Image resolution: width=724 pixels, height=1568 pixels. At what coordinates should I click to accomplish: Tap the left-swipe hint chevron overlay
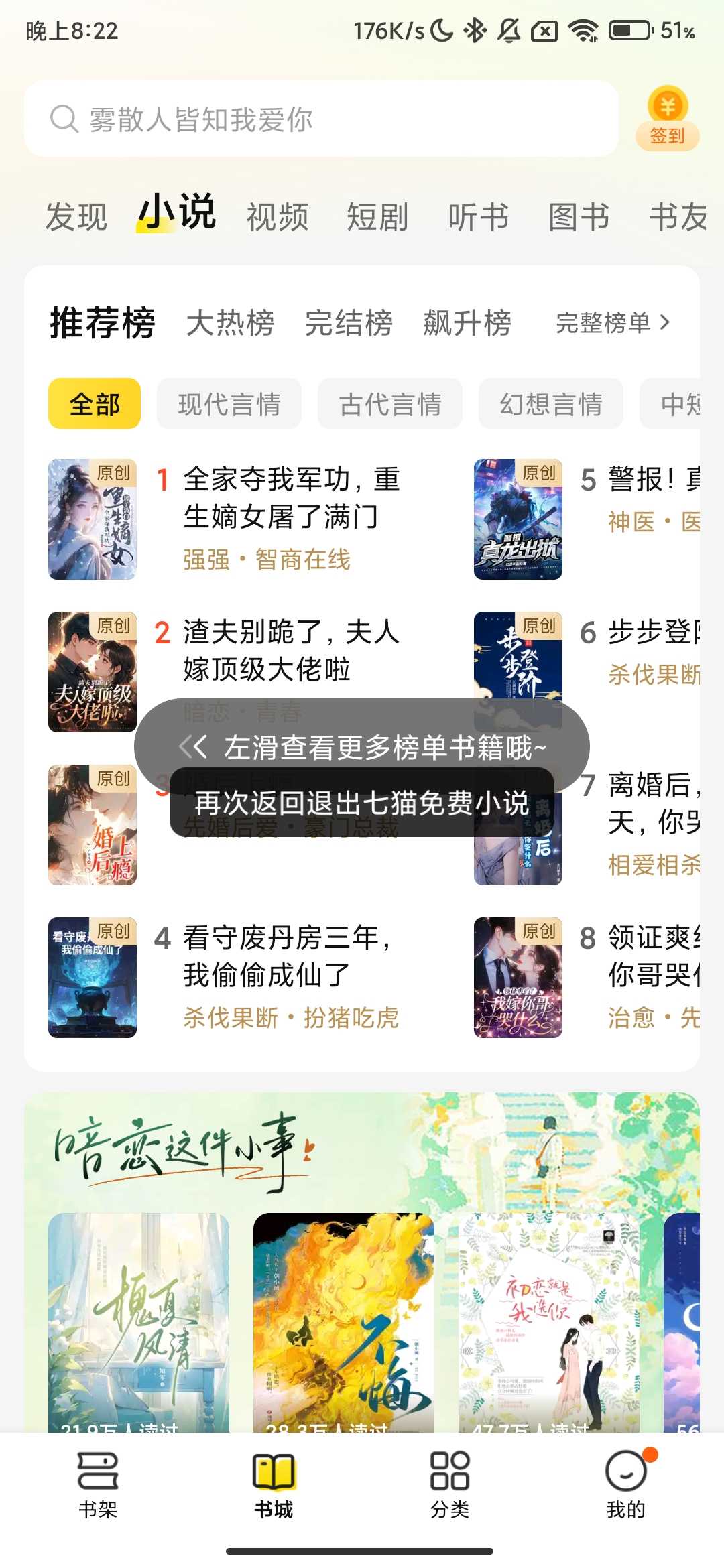coord(192,746)
